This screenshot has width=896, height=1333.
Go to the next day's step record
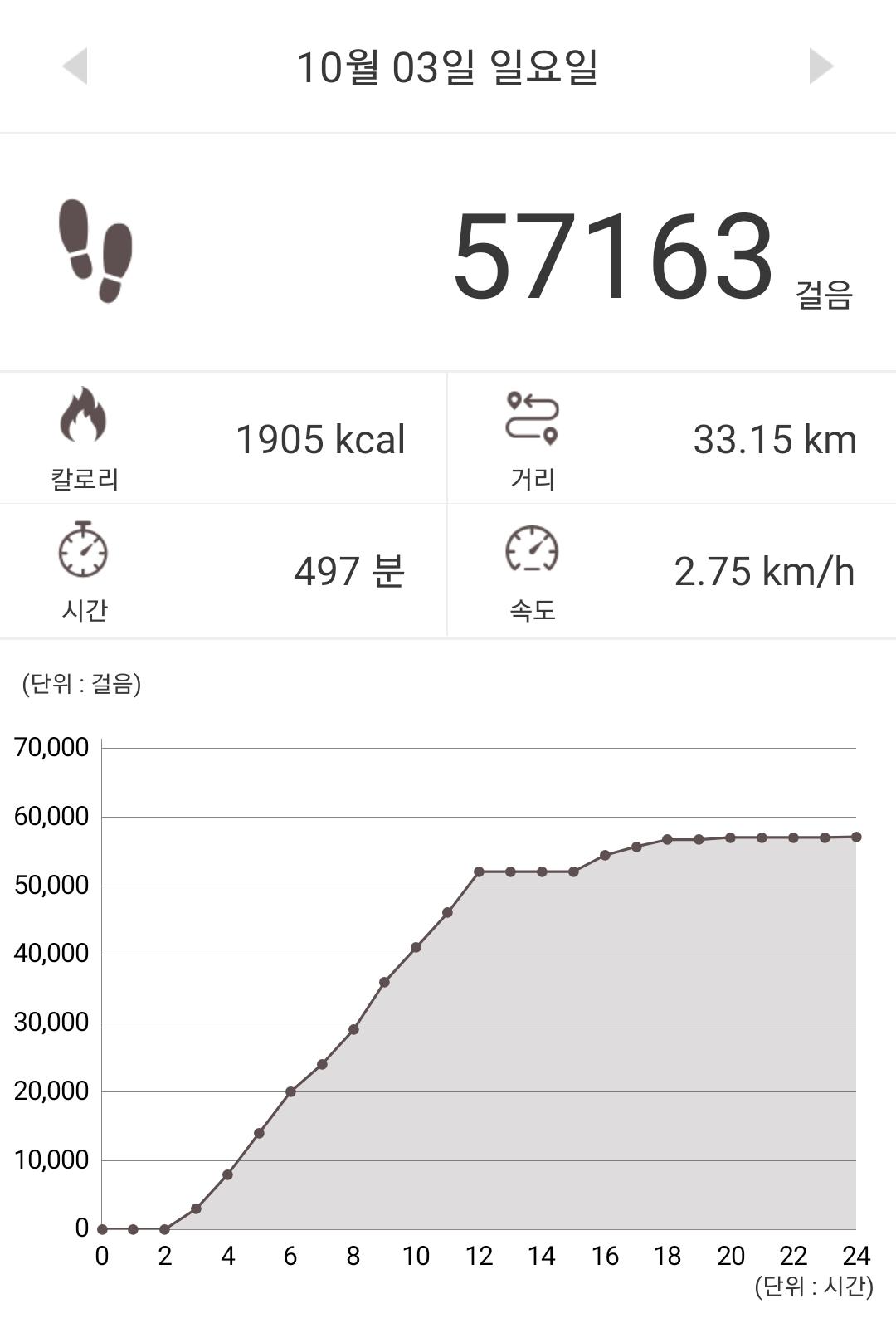(x=821, y=66)
